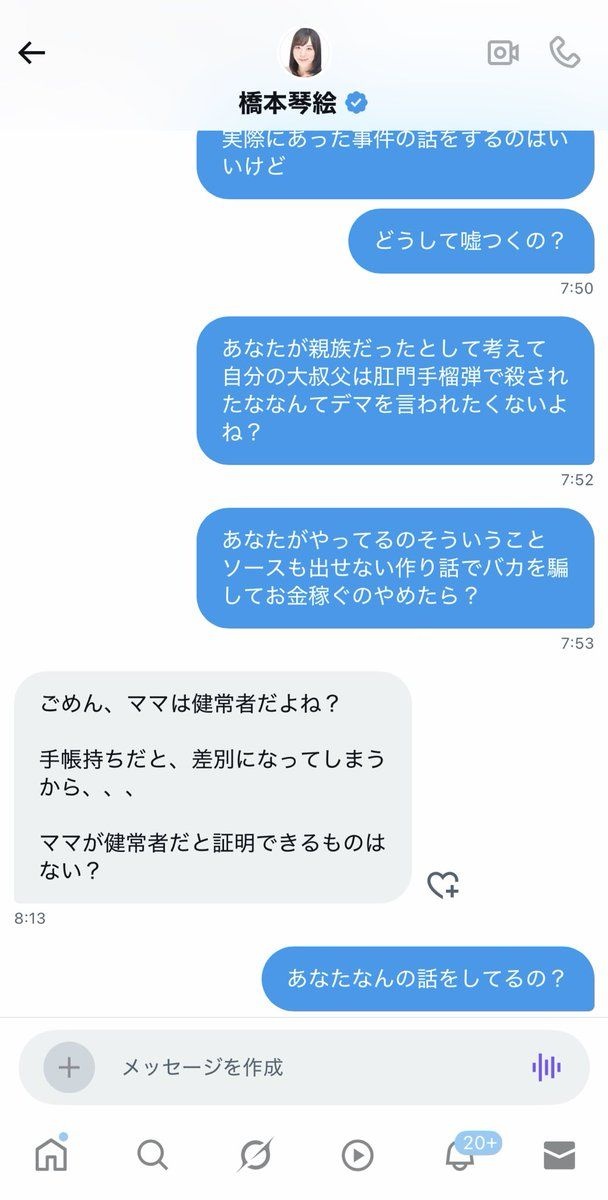Record a voice message
The height and width of the screenshot is (1200, 608).
click(546, 1067)
